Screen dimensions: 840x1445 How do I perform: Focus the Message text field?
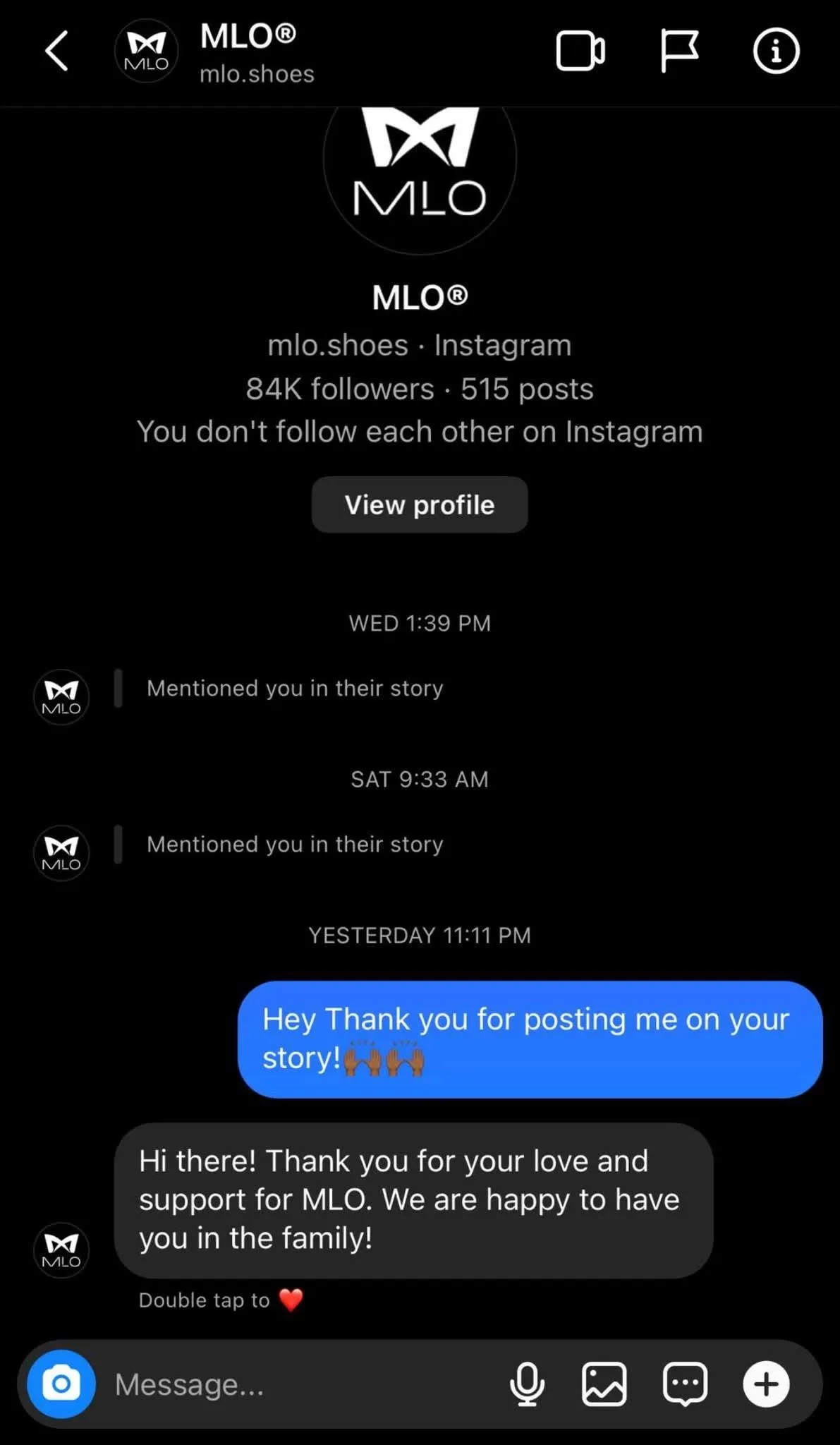303,1384
